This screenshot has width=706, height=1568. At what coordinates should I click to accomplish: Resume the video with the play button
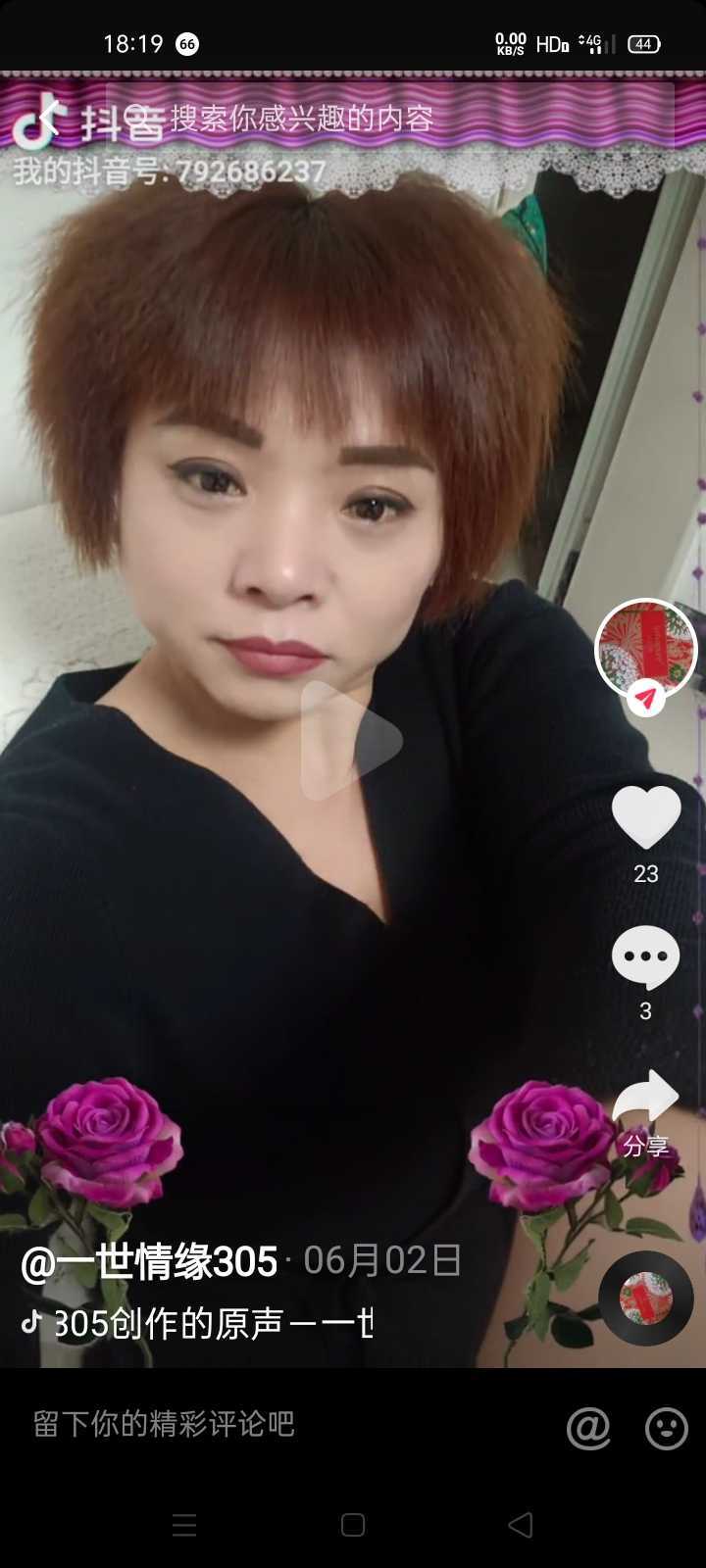[x=351, y=741]
